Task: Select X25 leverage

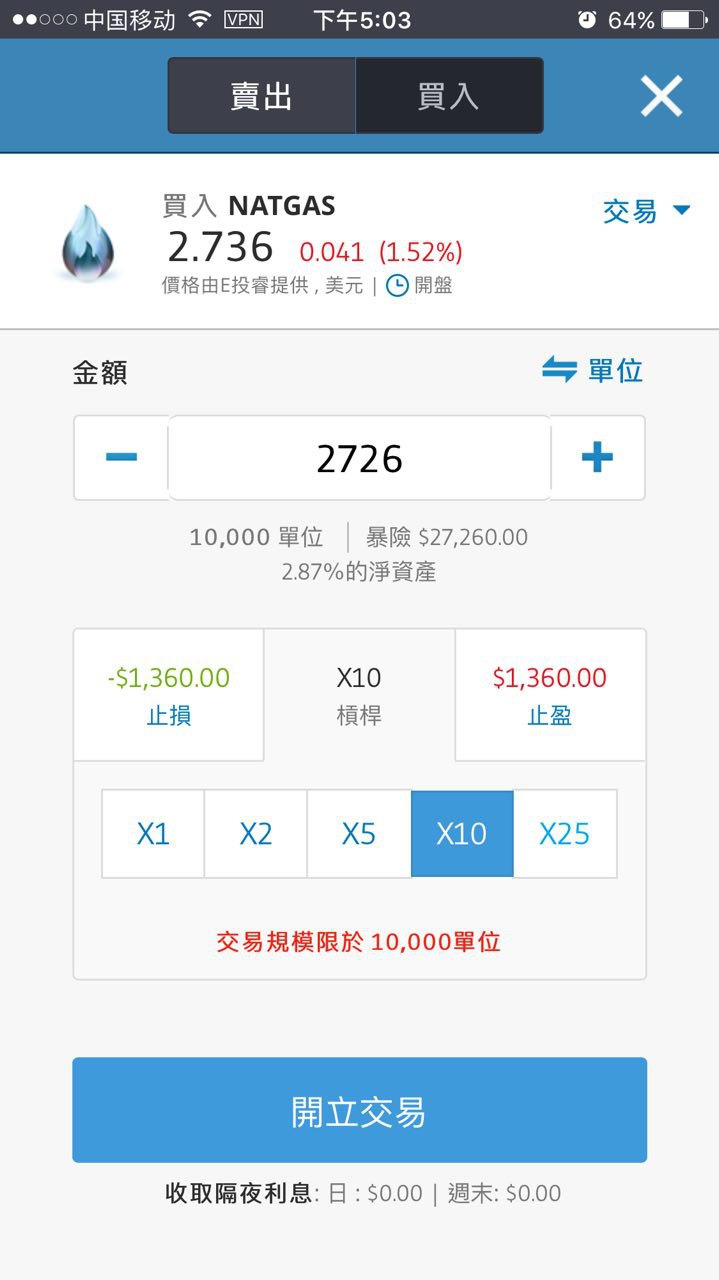Action: click(565, 834)
